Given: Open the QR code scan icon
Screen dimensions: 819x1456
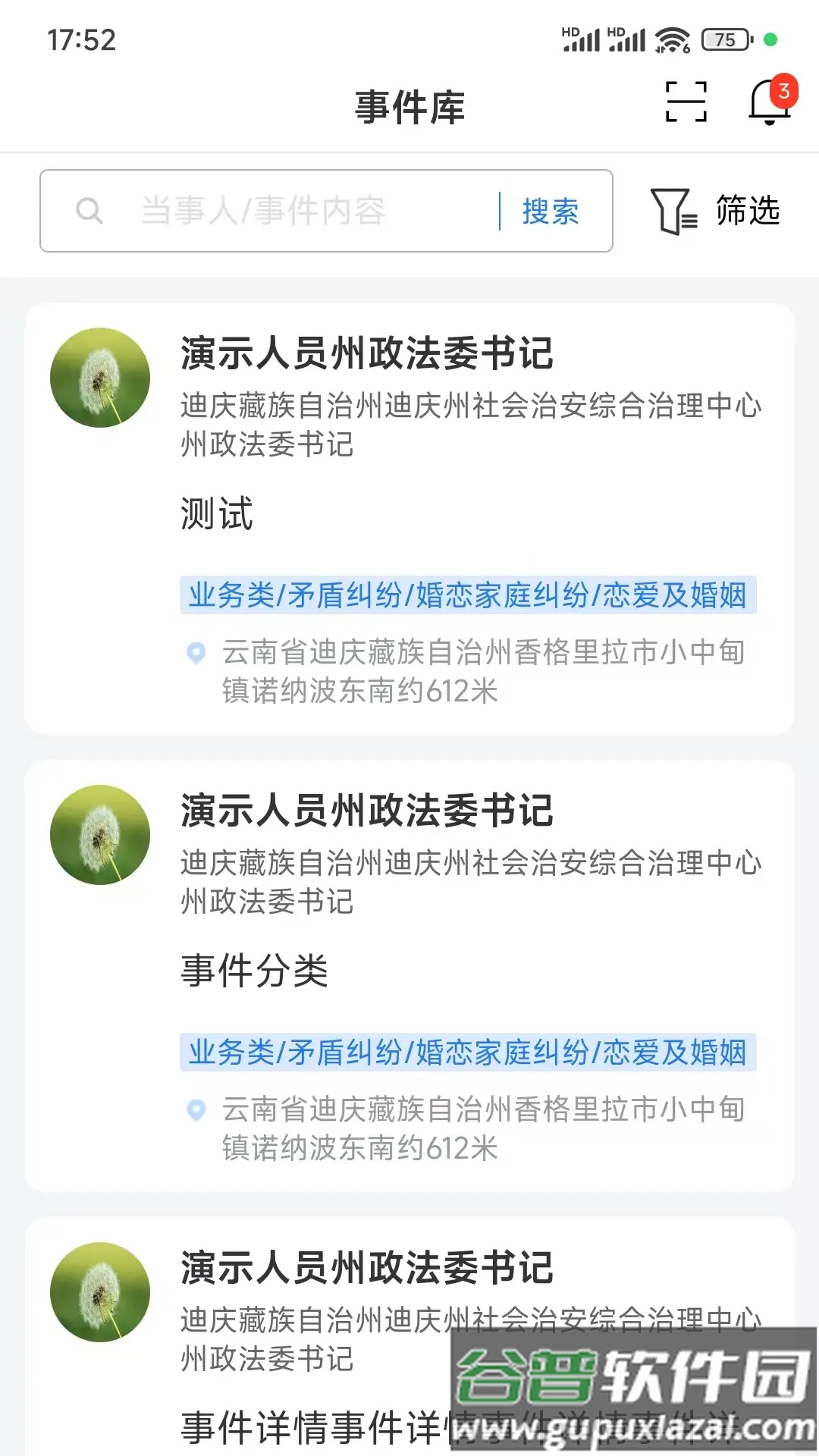Looking at the screenshot, I should [685, 102].
